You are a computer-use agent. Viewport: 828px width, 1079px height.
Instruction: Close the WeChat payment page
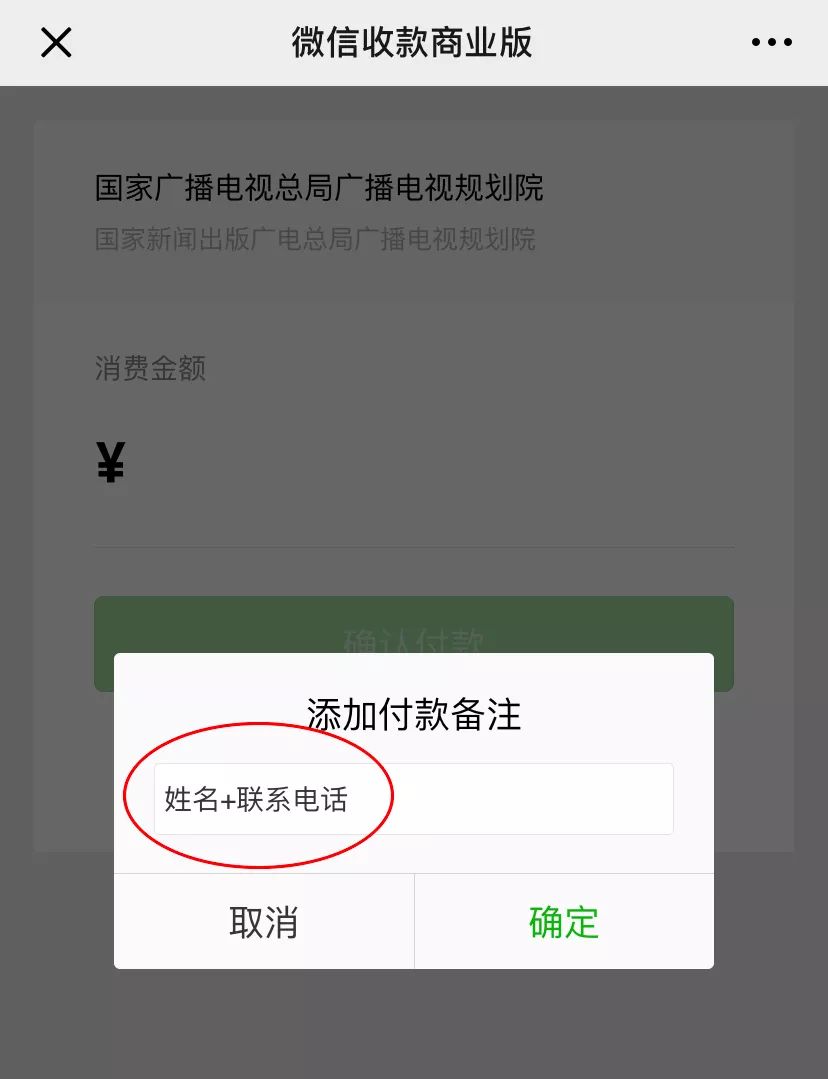[56, 42]
